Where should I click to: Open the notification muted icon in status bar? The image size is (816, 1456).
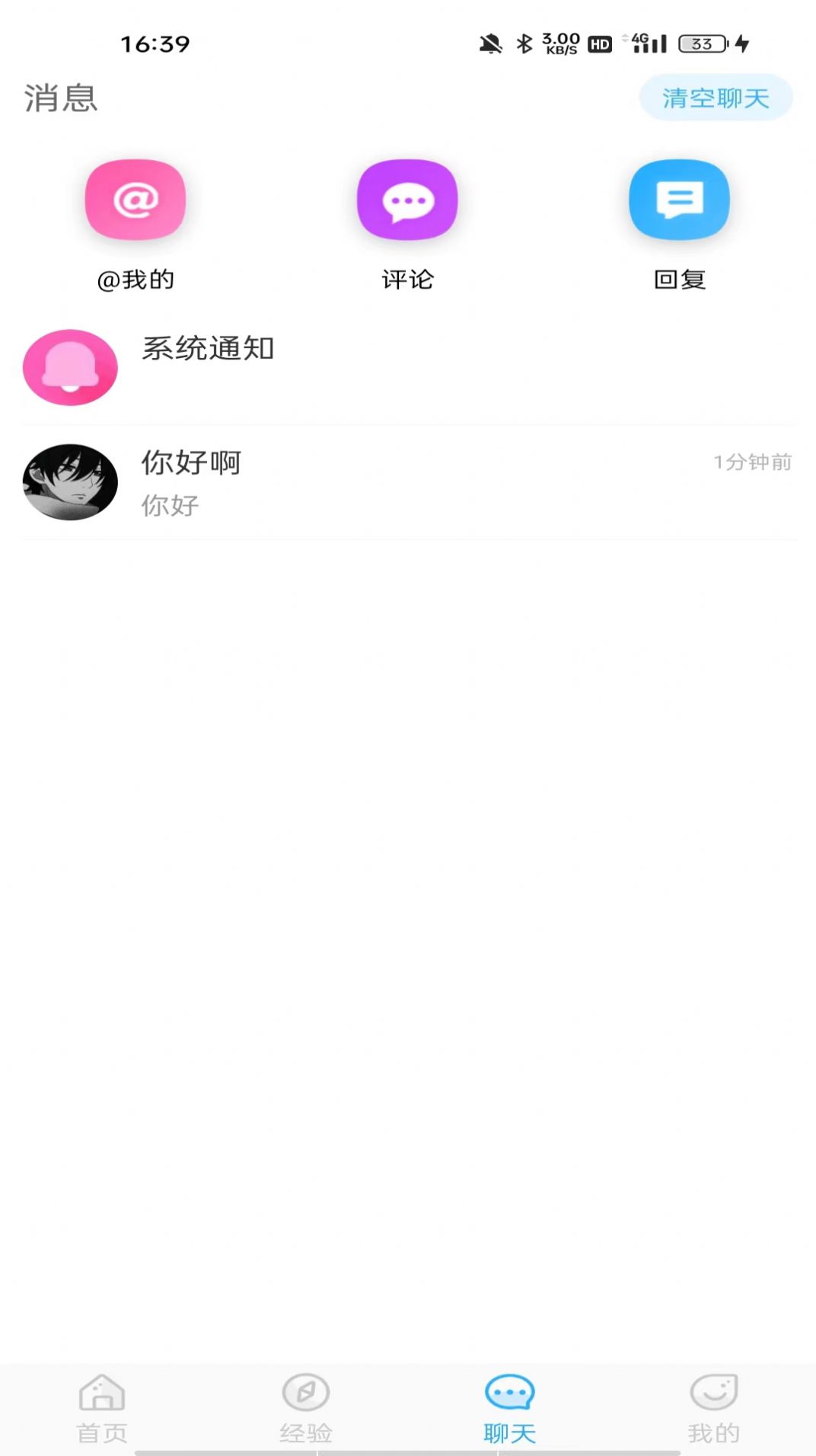[x=492, y=43]
